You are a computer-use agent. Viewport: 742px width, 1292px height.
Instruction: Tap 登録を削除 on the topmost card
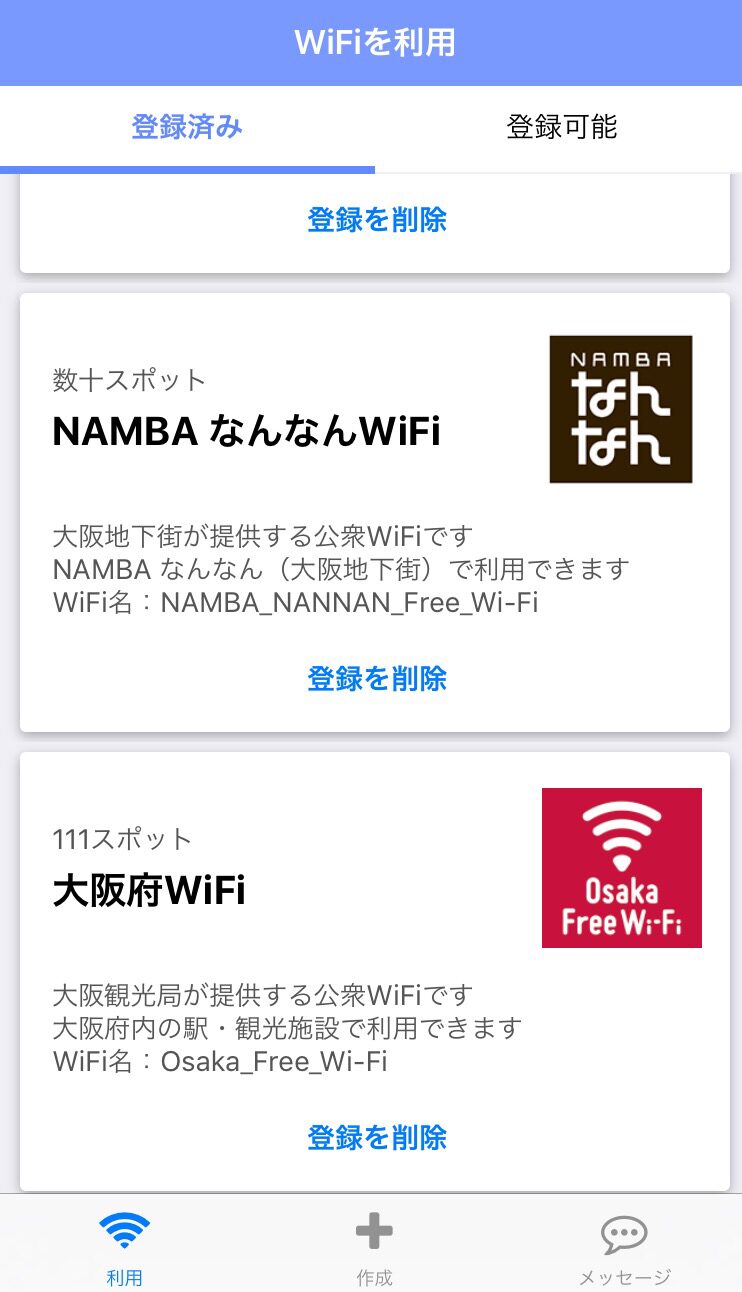point(377,220)
